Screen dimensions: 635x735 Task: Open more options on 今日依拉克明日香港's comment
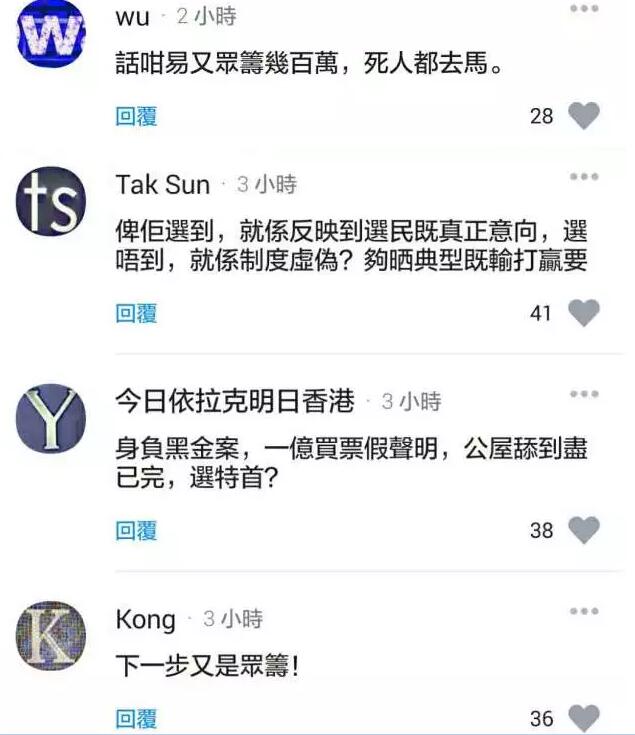point(584,395)
